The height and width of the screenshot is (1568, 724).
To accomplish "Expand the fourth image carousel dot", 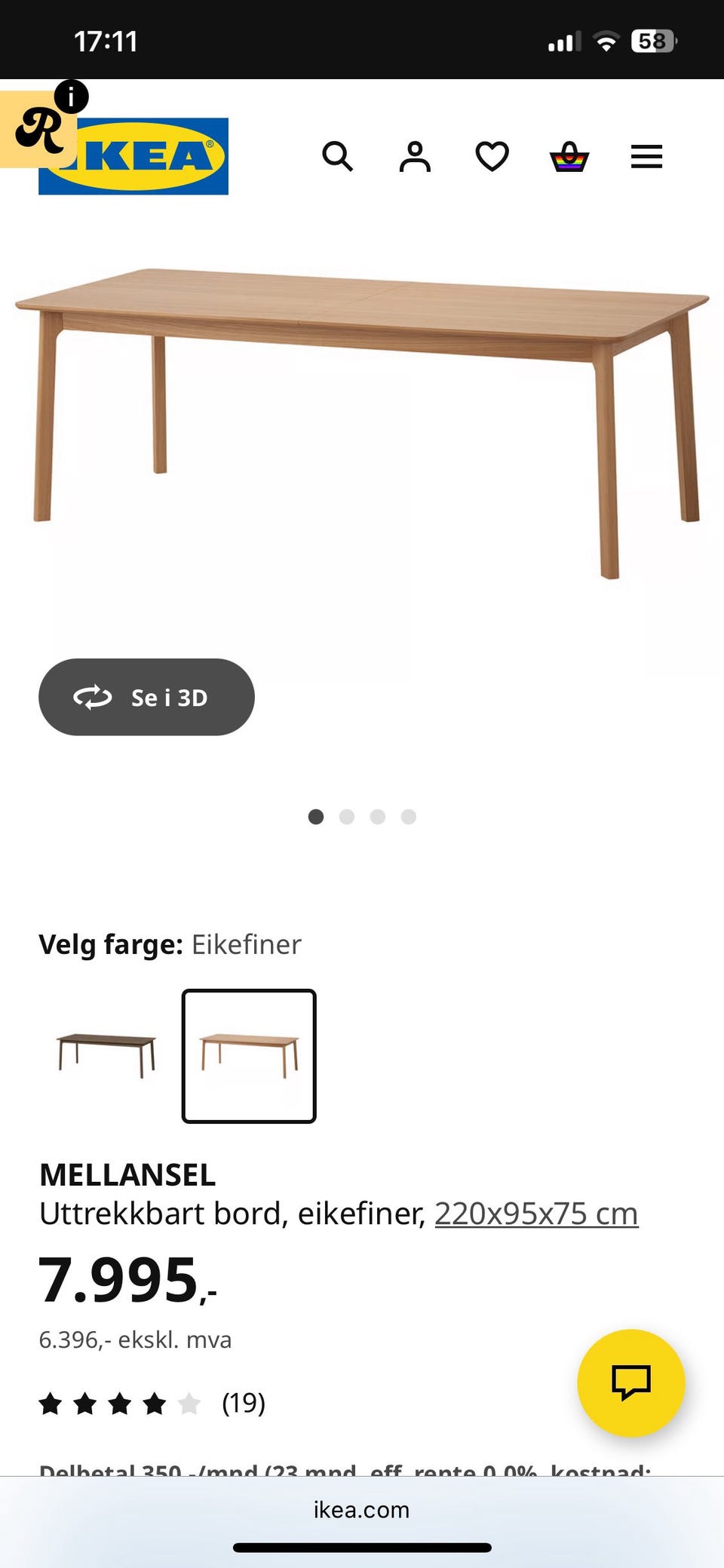I will 408,817.
